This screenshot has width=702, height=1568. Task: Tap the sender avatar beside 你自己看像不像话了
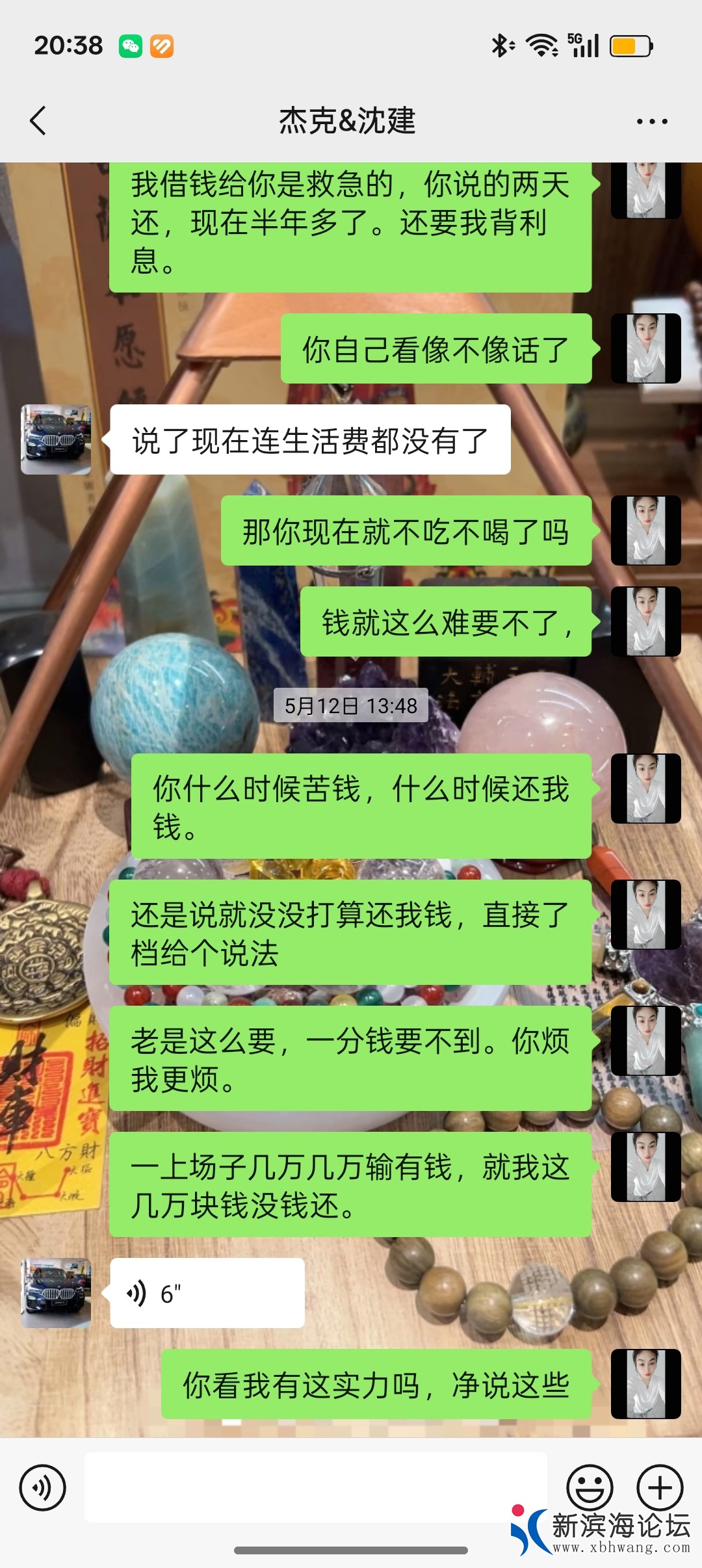645,348
